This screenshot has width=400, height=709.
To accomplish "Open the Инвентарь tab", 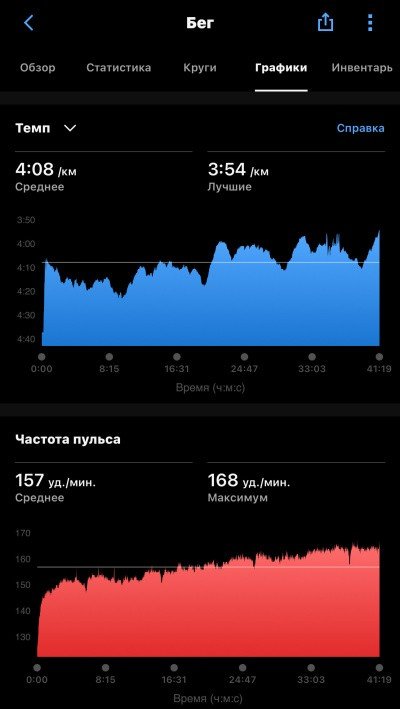I will coord(362,68).
